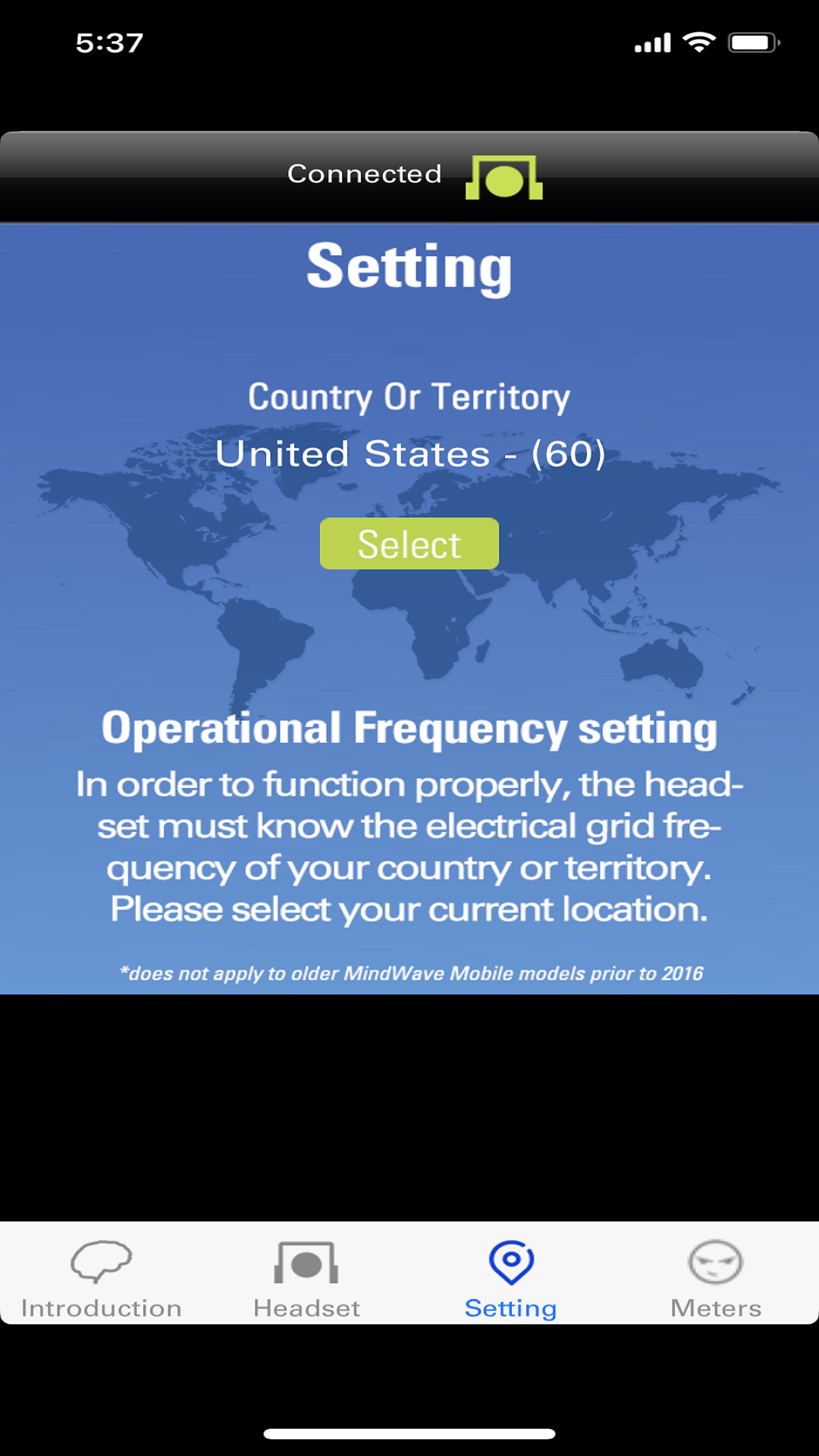Tap the green Select button
Screen dimensions: 819x1456
point(409,544)
